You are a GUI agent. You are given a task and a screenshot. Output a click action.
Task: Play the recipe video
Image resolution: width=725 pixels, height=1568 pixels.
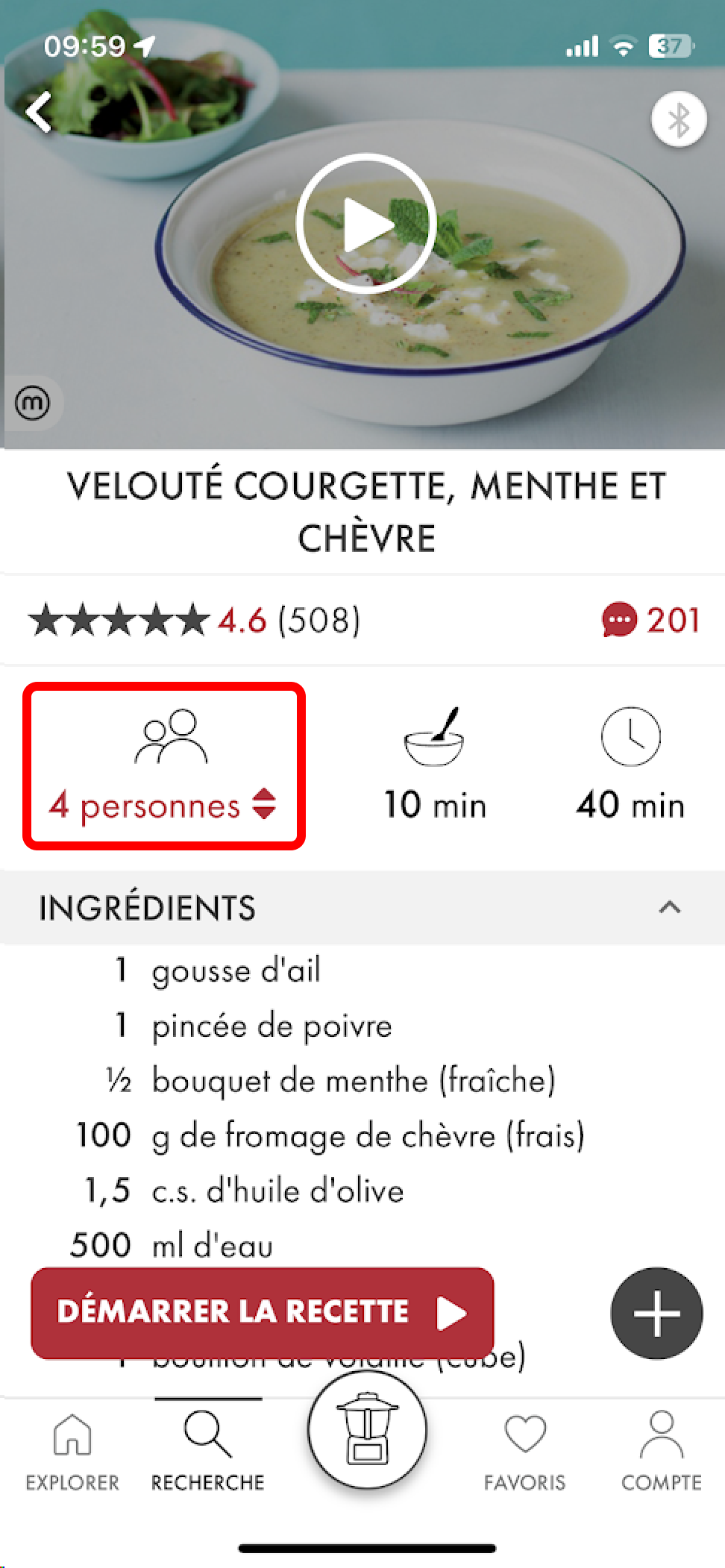pyautogui.click(x=365, y=224)
